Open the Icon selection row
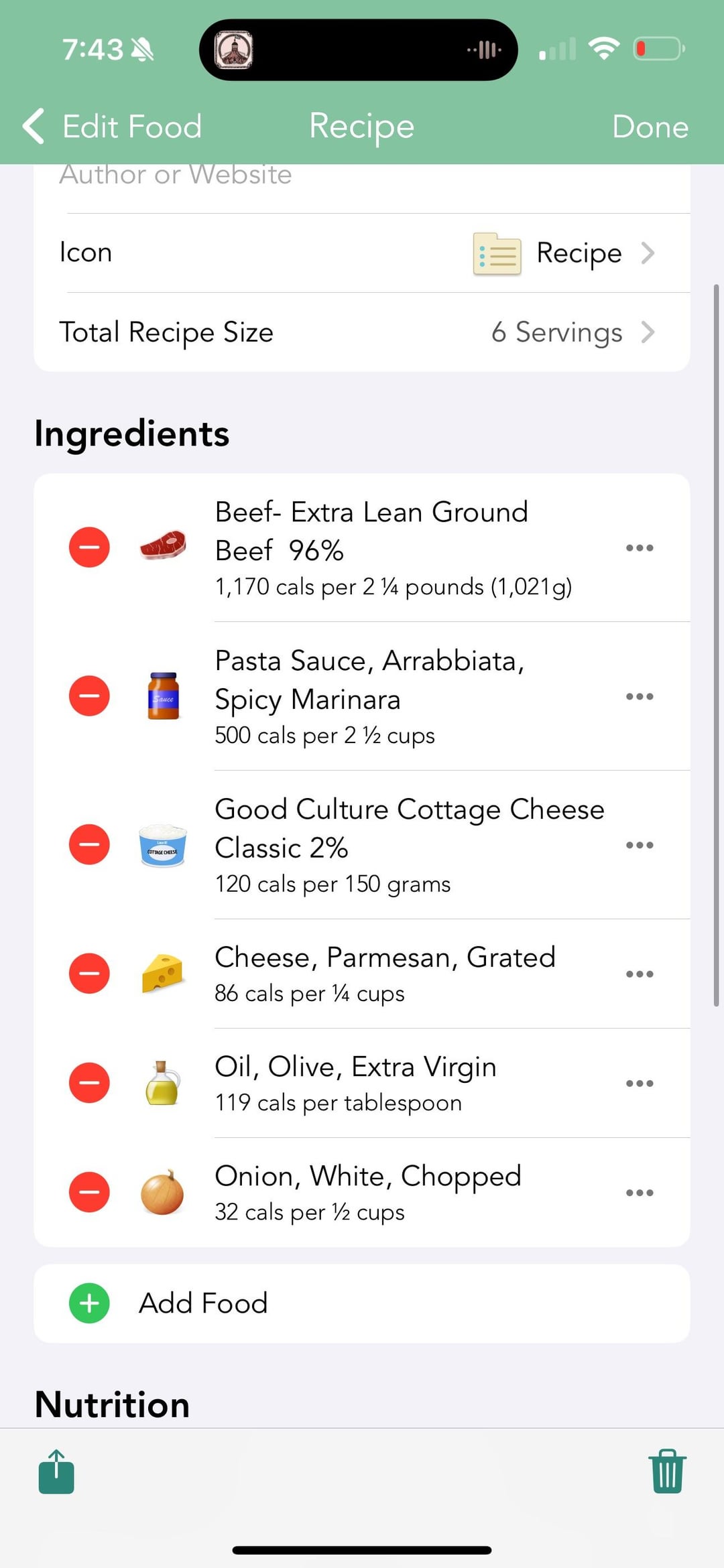Screen dimensions: 724x1568 click(x=362, y=253)
